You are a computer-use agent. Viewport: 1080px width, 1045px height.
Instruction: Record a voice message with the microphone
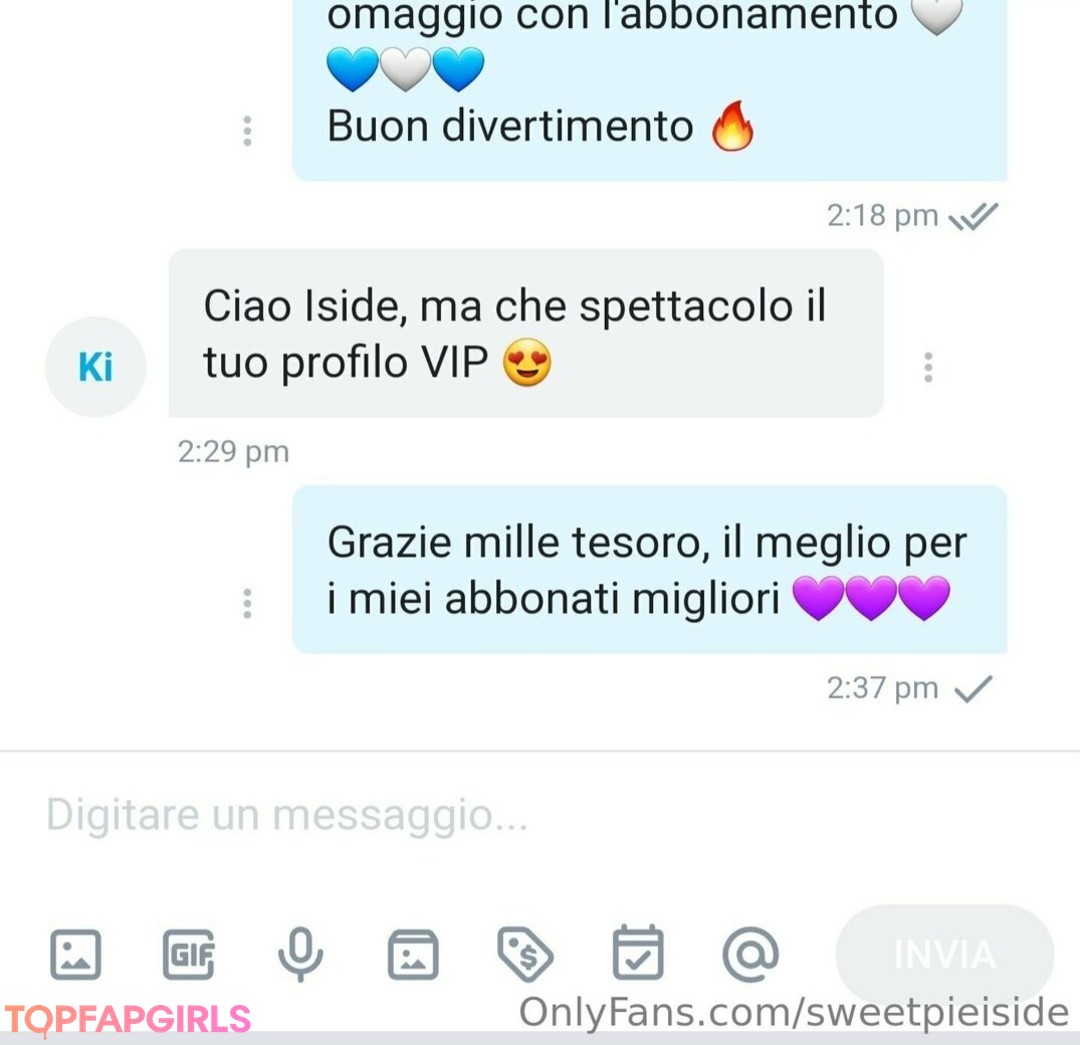(x=300, y=954)
